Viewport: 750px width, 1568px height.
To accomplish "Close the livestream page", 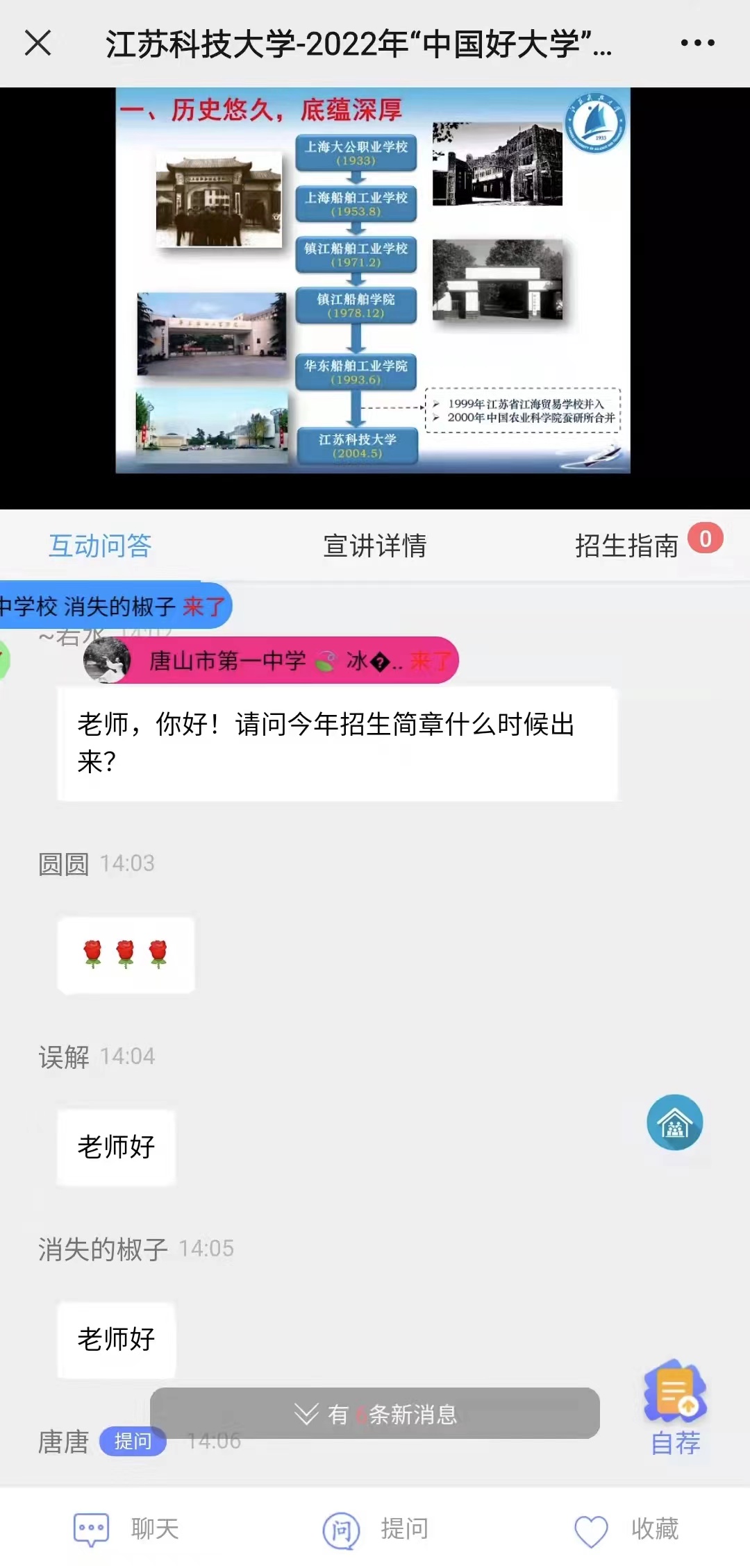I will pyautogui.click(x=38, y=43).
